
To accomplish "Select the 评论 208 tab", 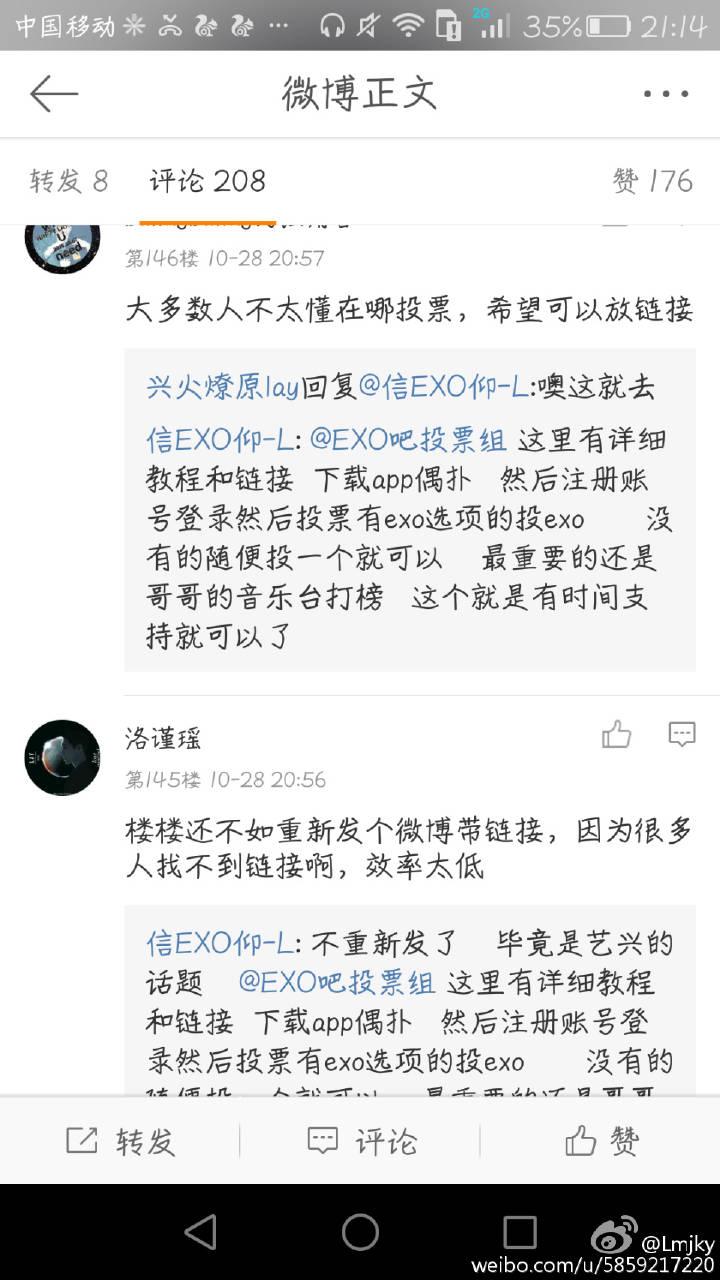I will [207, 181].
